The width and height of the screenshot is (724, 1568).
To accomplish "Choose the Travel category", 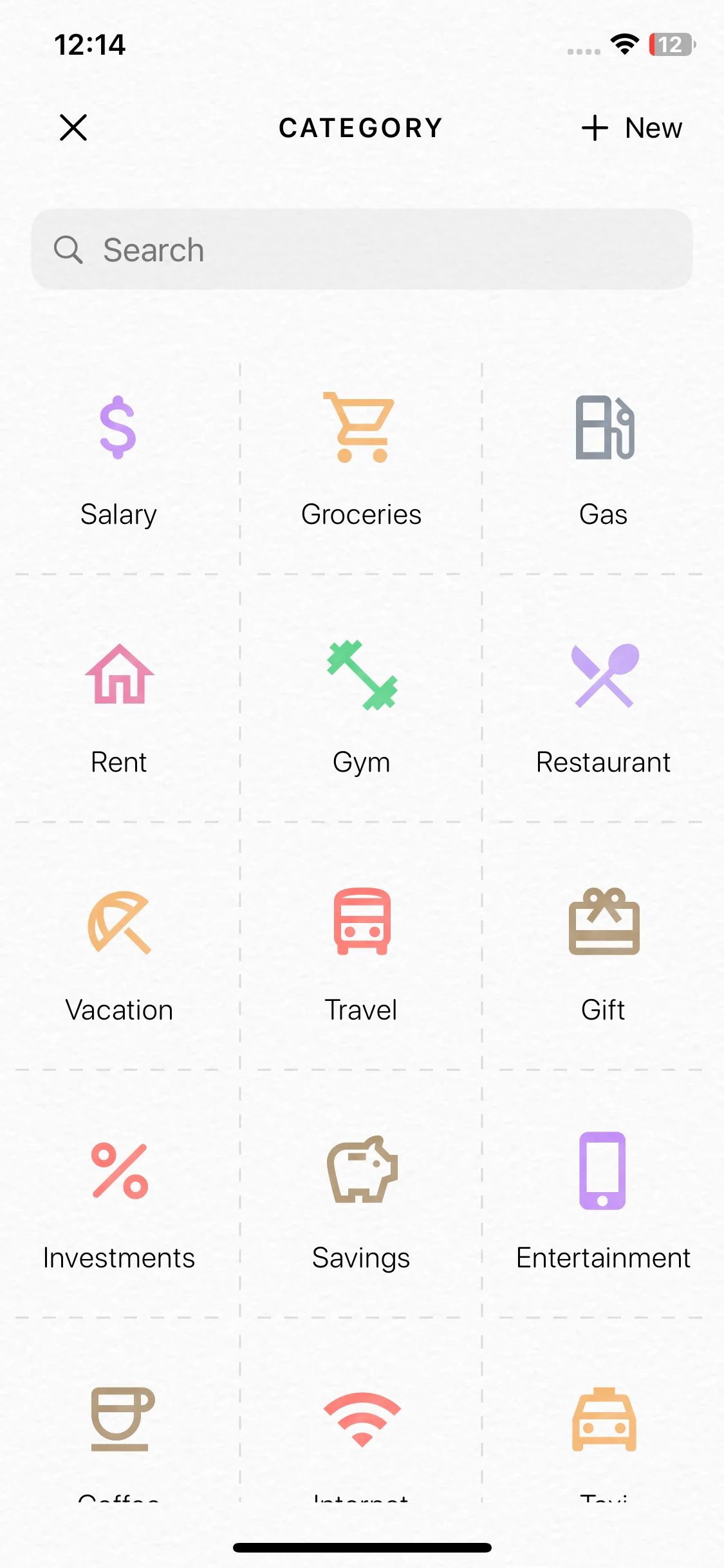I will click(361, 956).
